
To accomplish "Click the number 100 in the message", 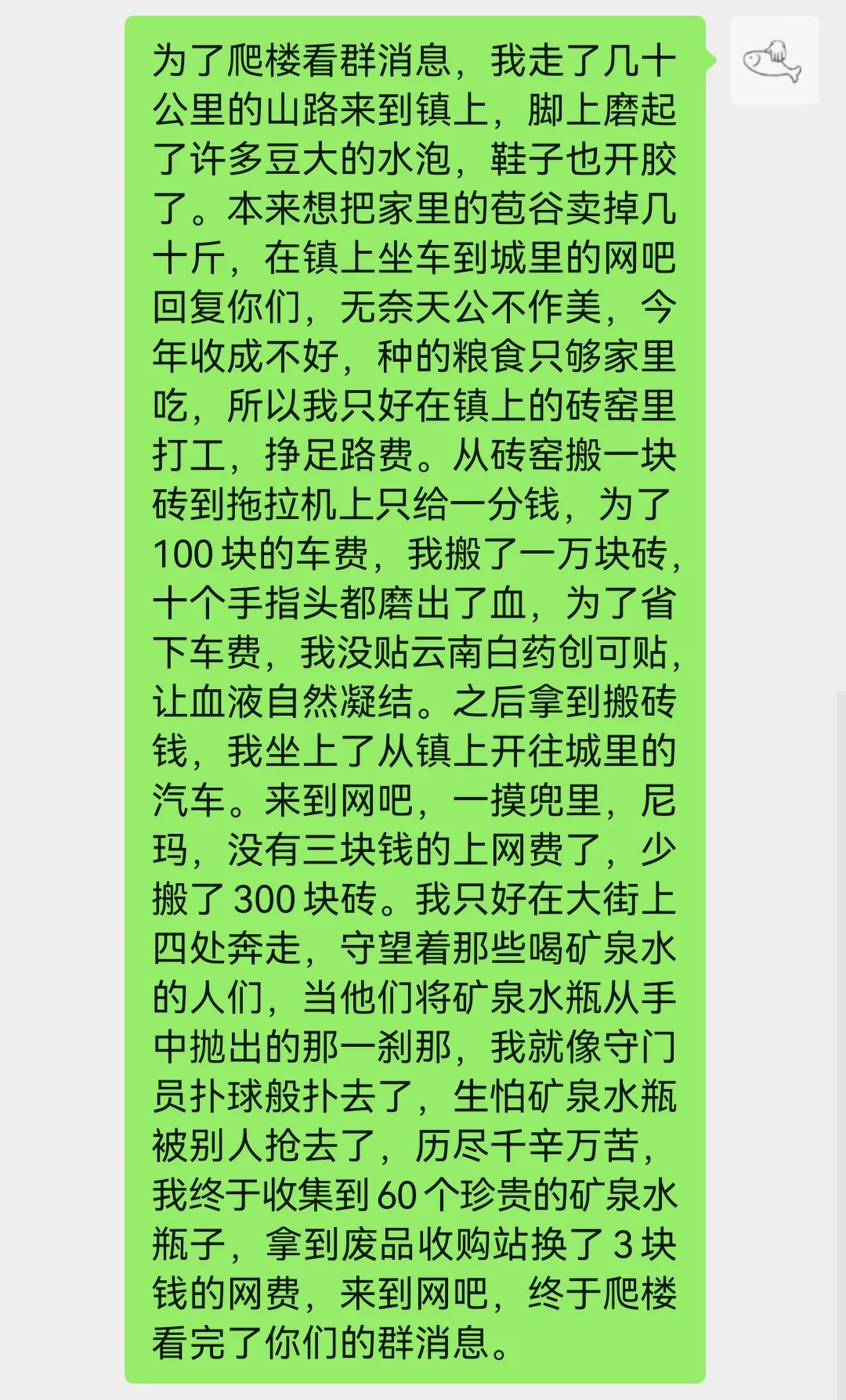I will coord(188,552).
